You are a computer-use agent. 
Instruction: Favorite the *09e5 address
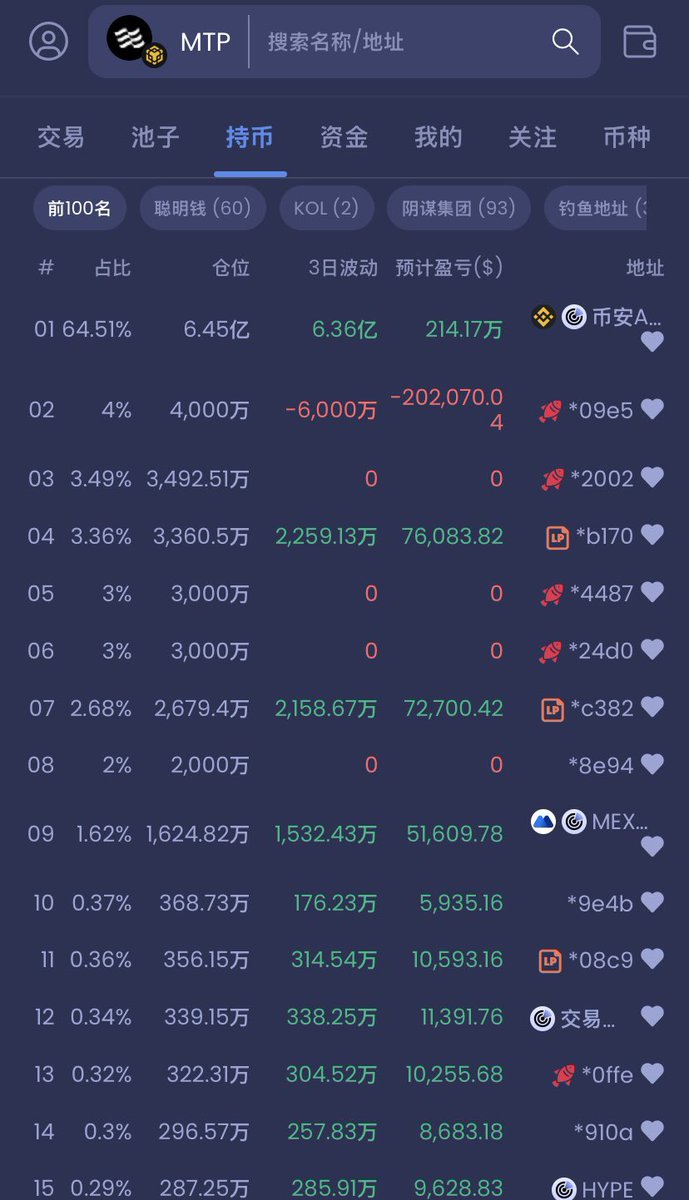click(652, 409)
